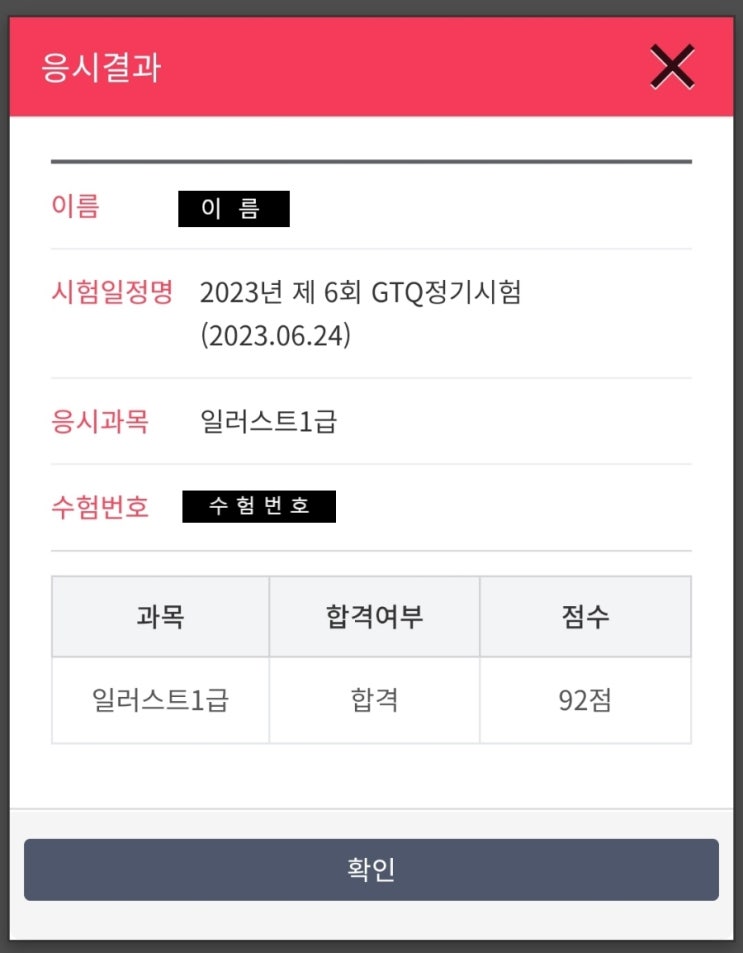Select the masked 이 름 name field
The height and width of the screenshot is (953, 743).
[232, 208]
